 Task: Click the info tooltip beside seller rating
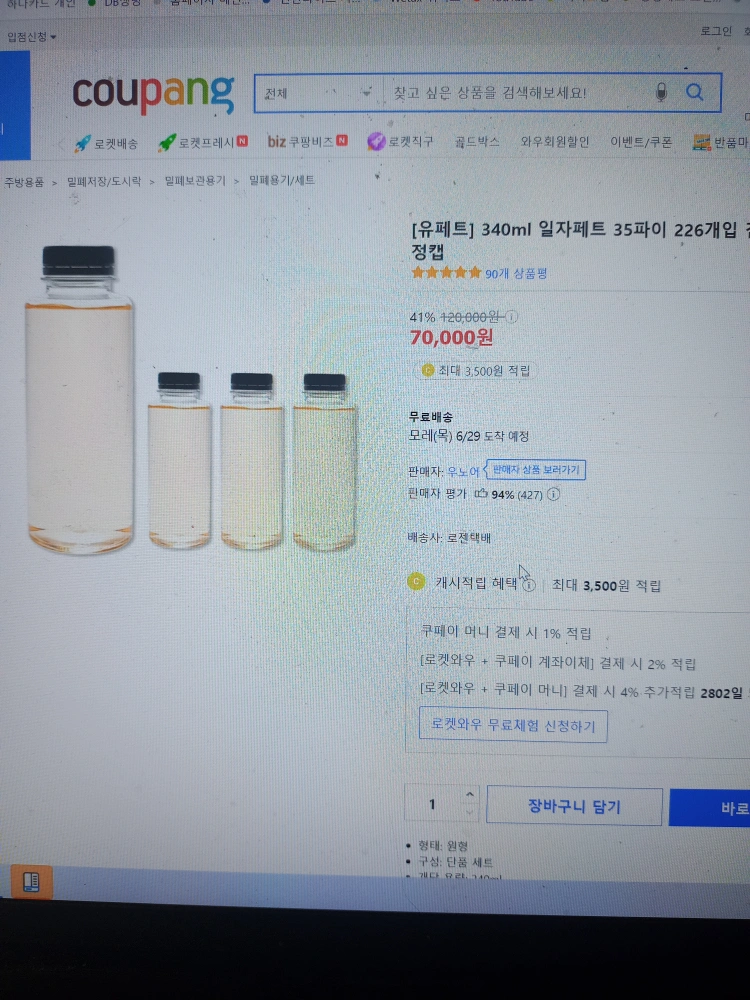[x=553, y=494]
